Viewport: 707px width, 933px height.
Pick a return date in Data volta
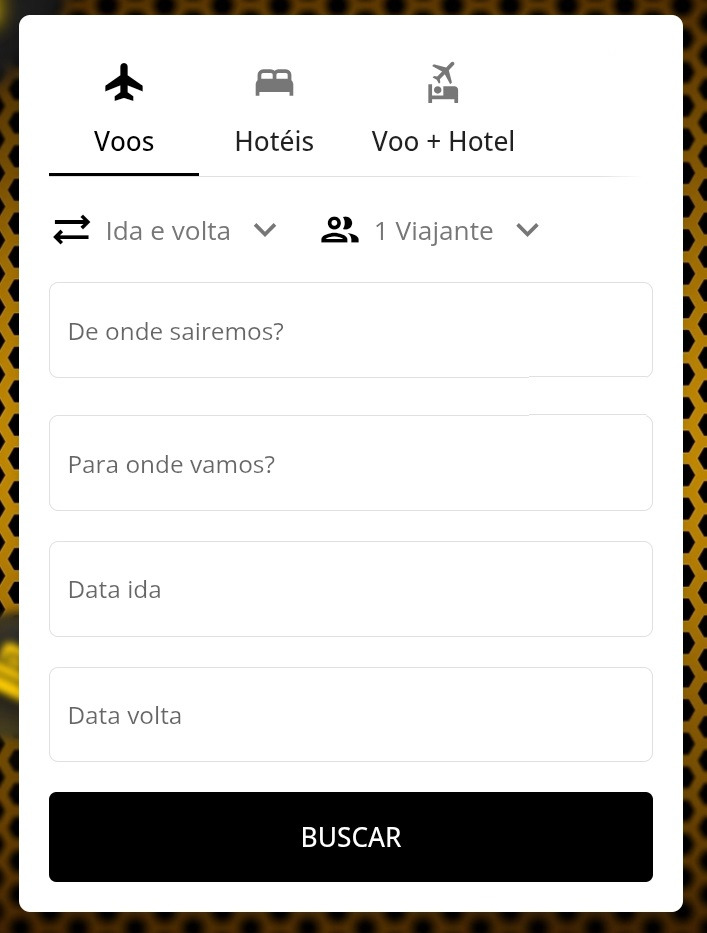(x=350, y=715)
